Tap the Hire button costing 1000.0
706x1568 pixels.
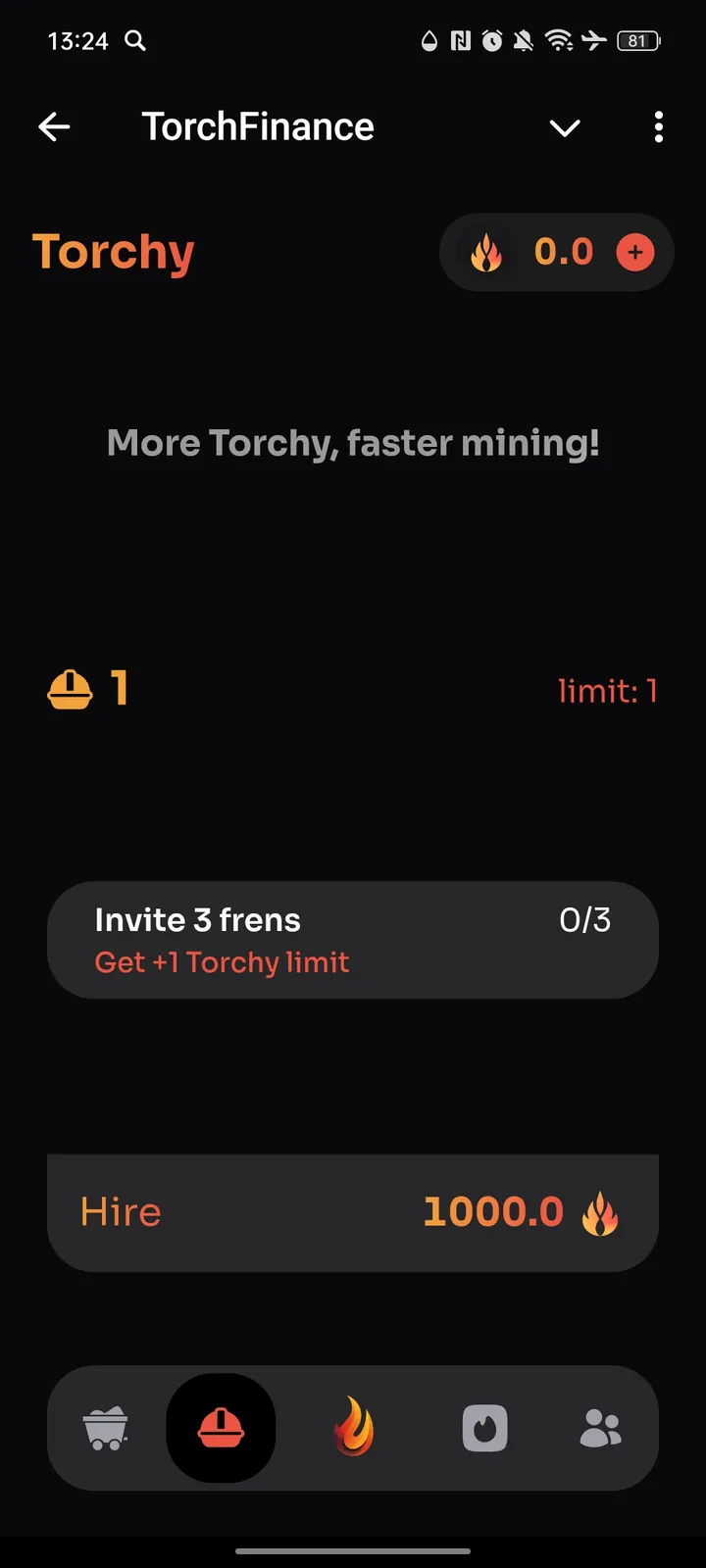pos(353,1212)
